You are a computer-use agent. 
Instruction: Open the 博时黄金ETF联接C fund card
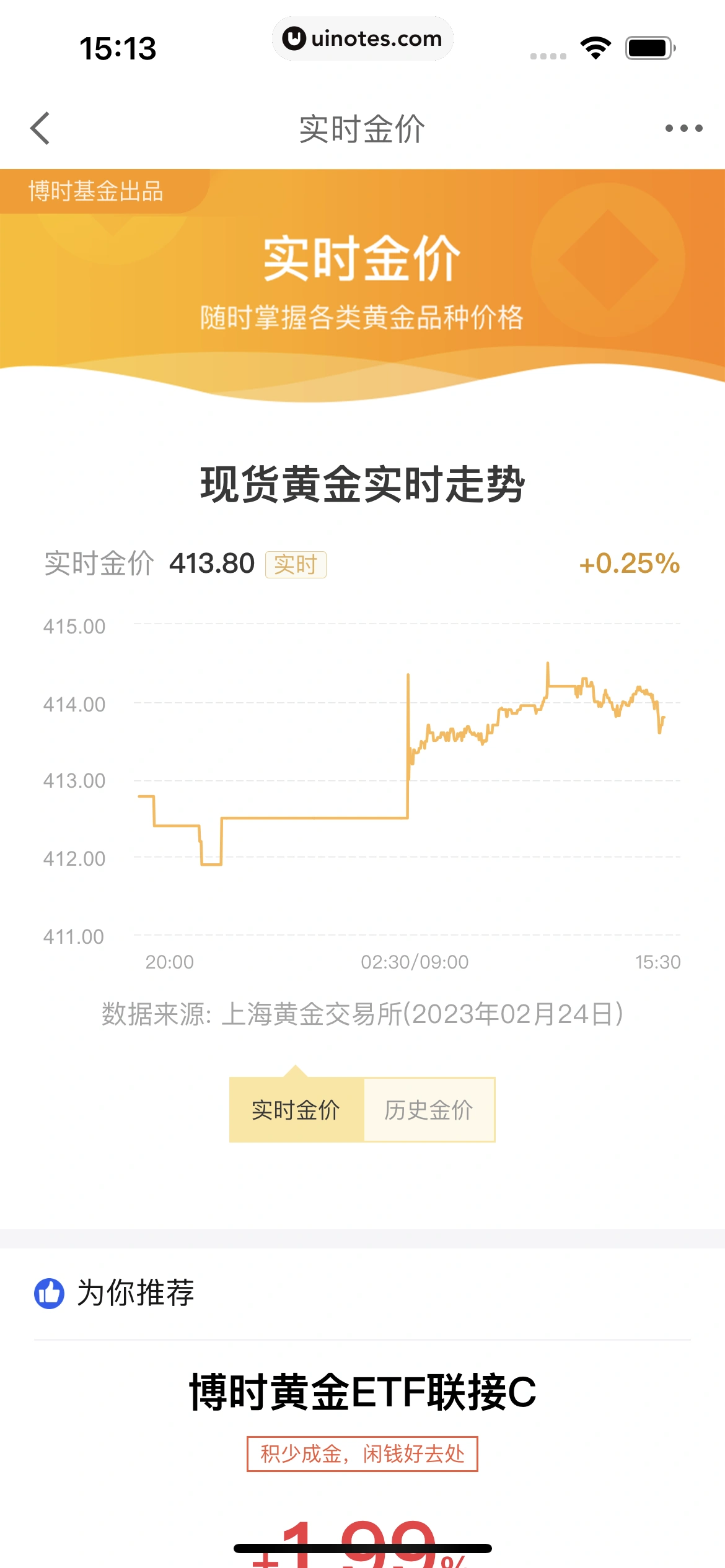pyautogui.click(x=362, y=1392)
